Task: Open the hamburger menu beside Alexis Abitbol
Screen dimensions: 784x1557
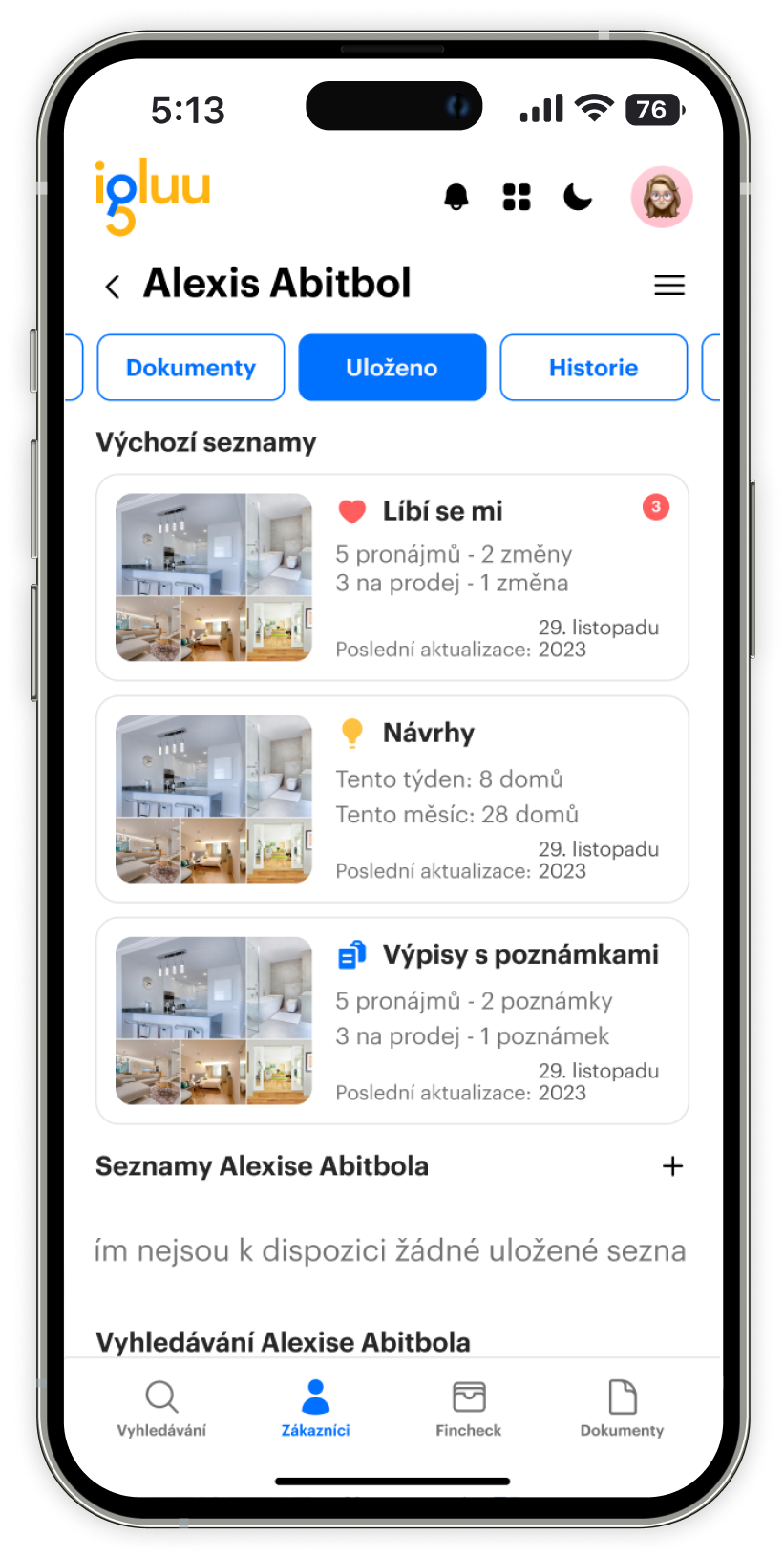Action: tap(668, 285)
